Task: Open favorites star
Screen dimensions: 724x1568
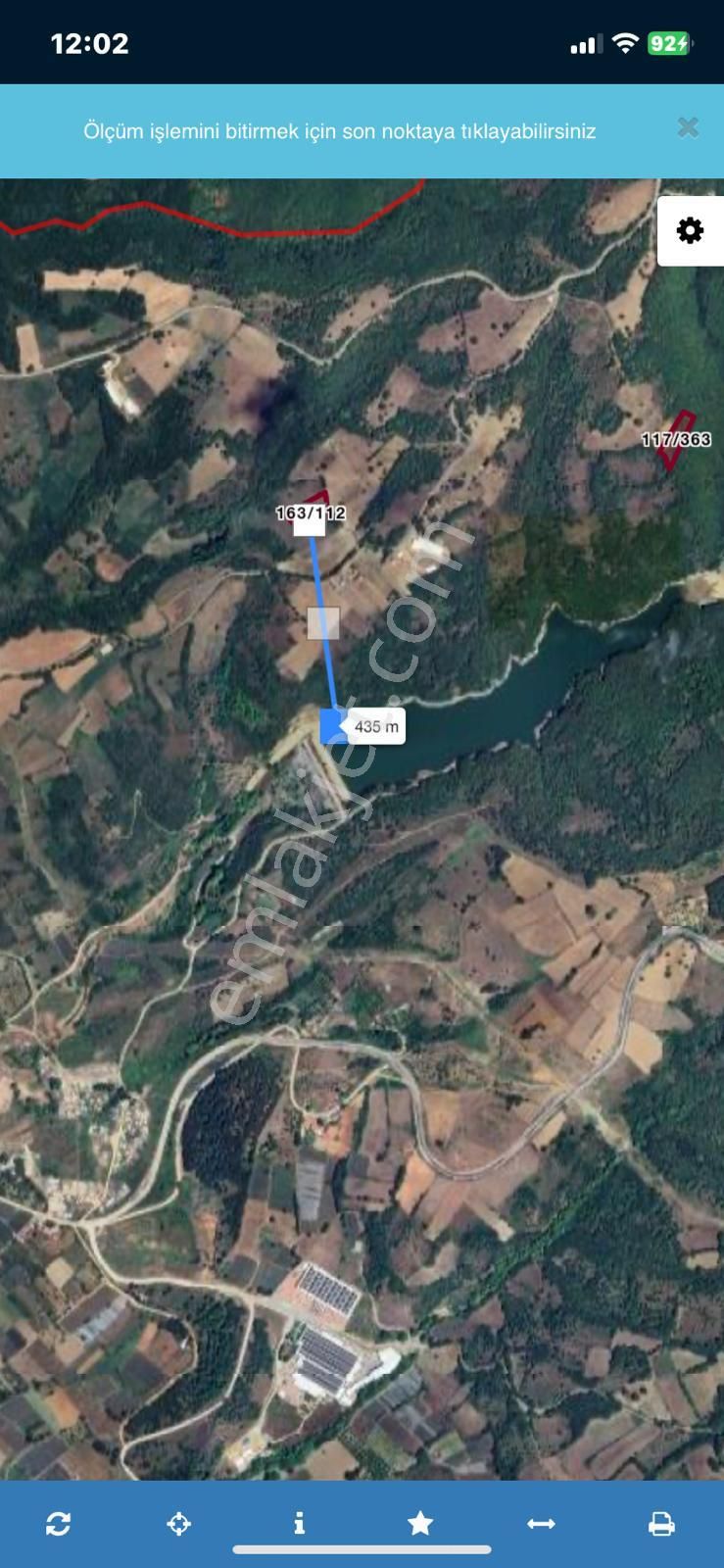Action: 420,1523
